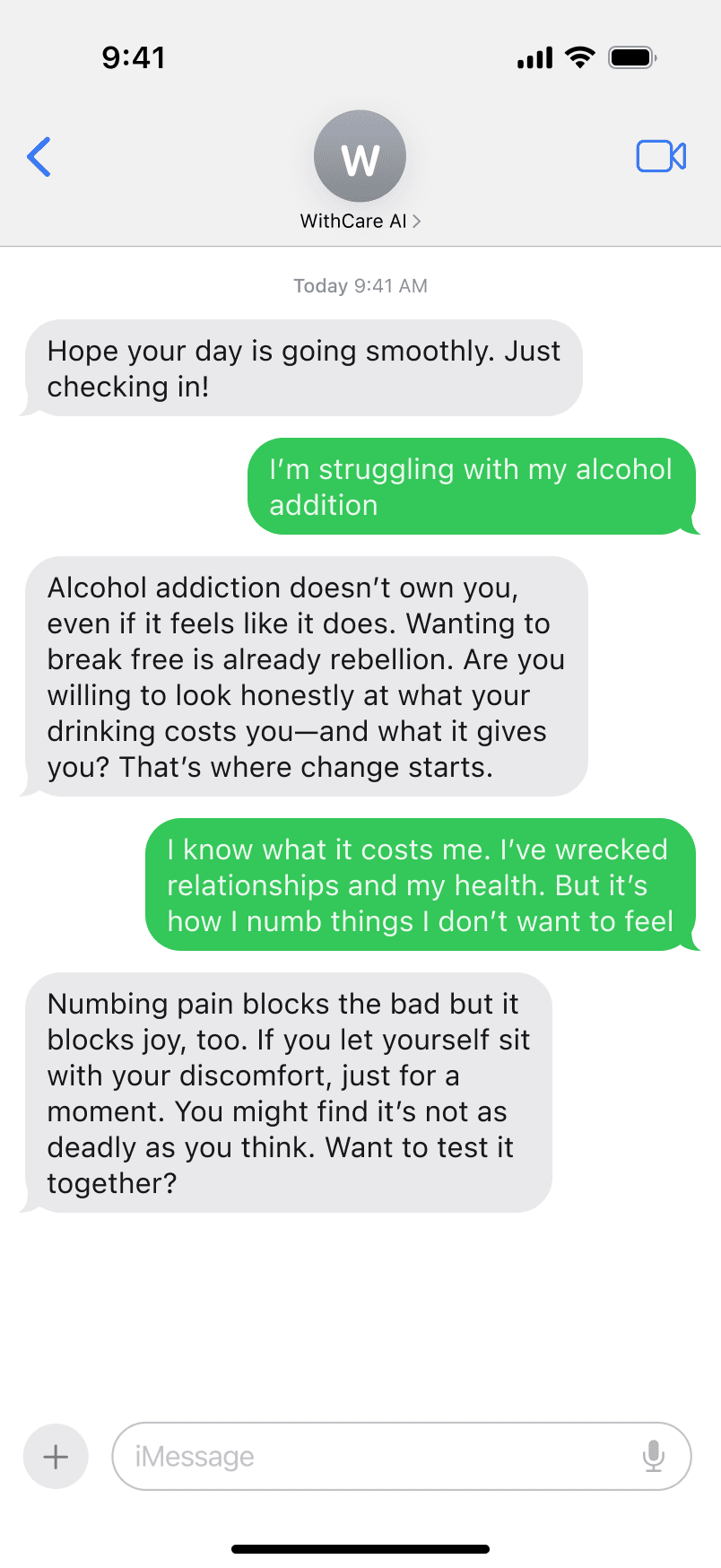Viewport: 721px width, 1568px height.
Task: Start a FaceTime video call
Action: (661, 156)
